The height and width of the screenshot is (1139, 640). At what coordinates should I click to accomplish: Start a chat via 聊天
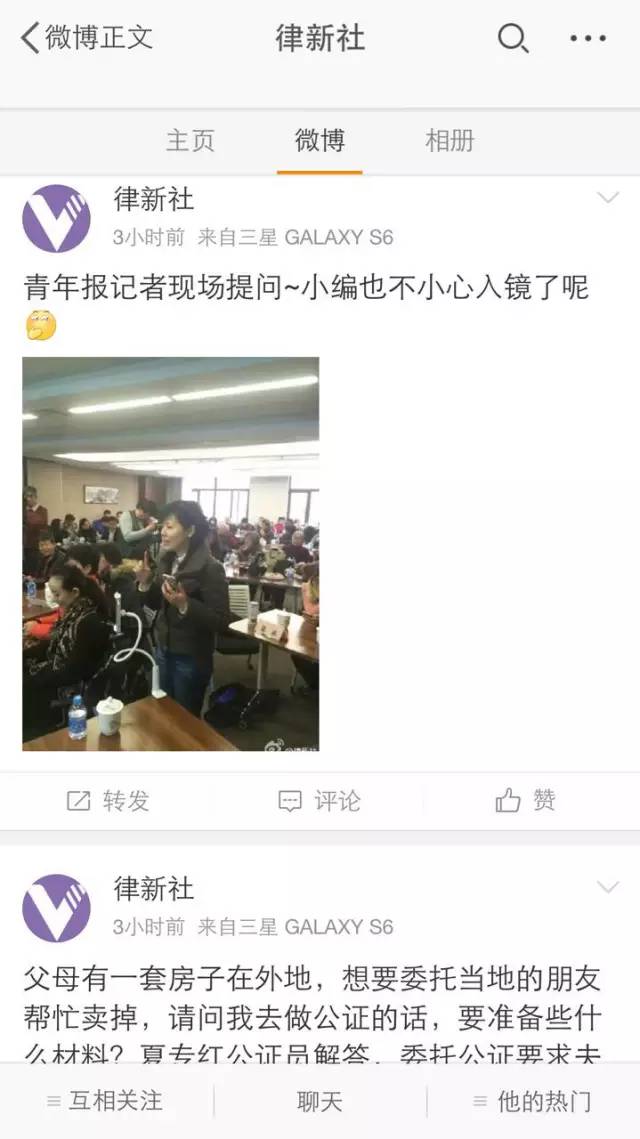coord(320,1101)
